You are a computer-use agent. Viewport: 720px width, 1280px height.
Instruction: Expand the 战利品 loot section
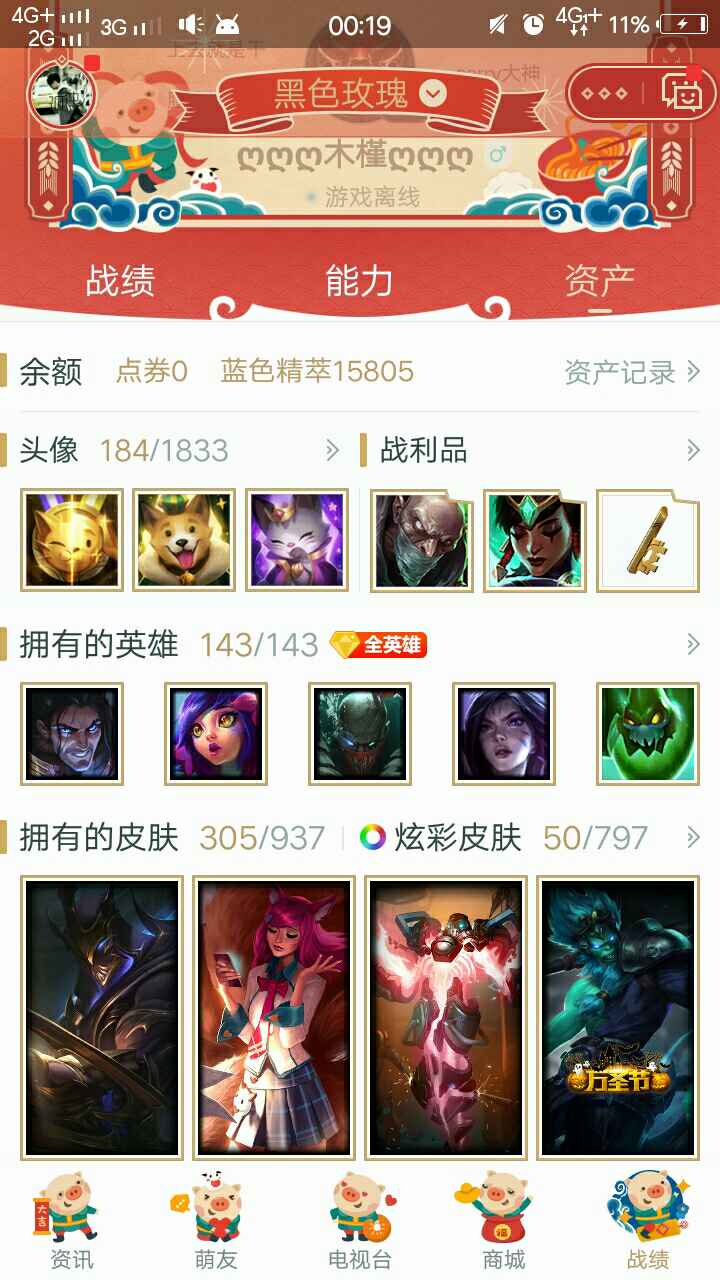693,451
